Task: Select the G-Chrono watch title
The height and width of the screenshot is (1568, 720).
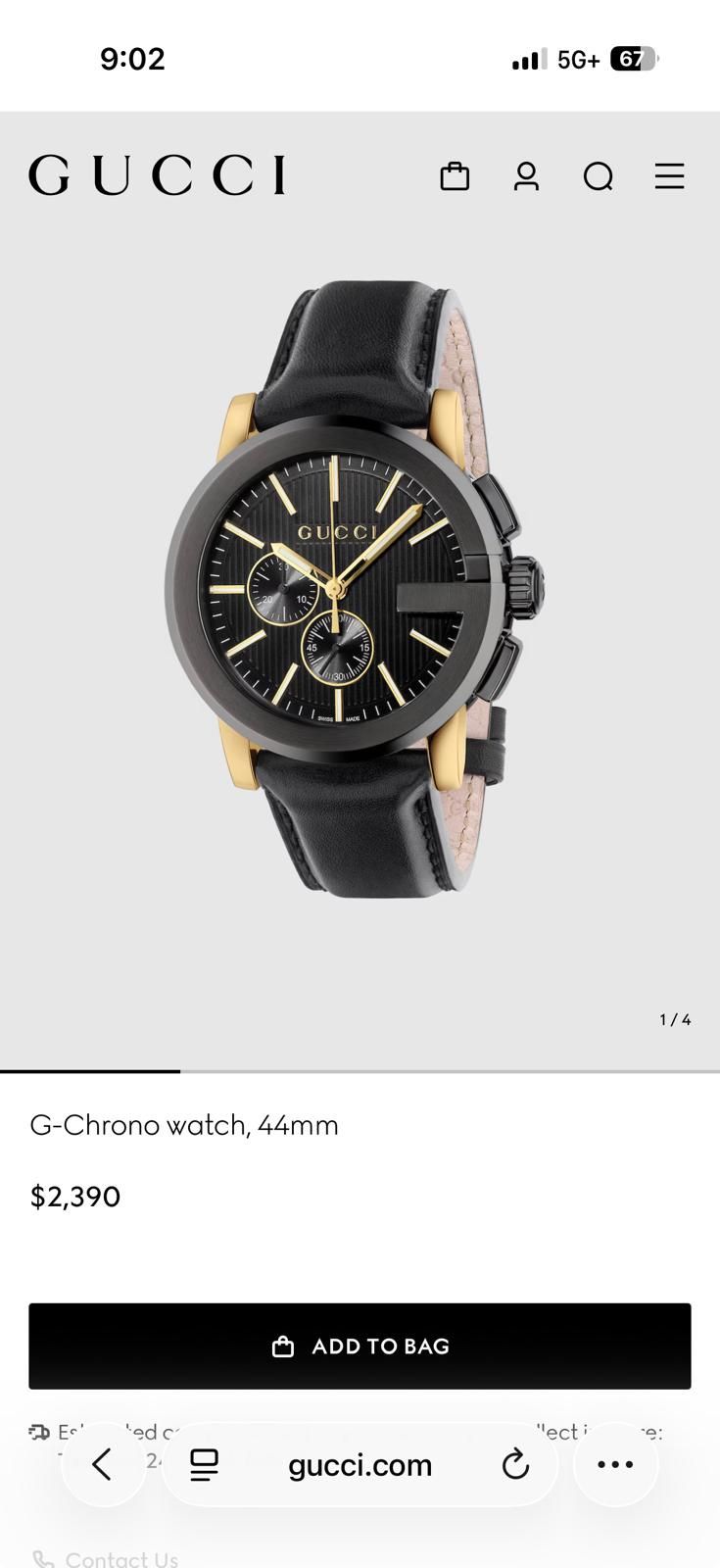Action: 184,1125
